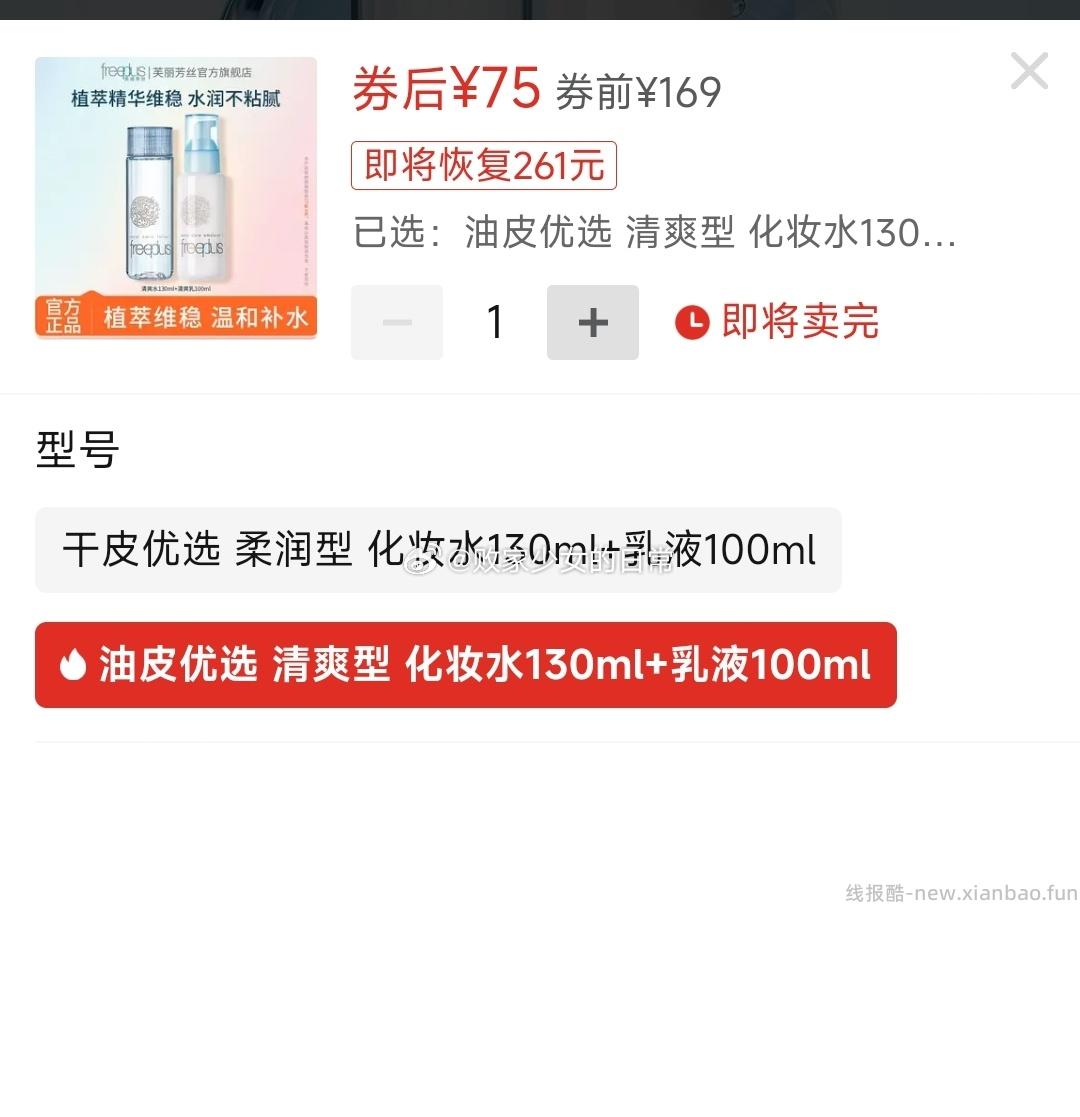Deselect the currently chosen red SKU option
Image resolution: width=1080 pixels, height=1117 pixels.
(466, 664)
